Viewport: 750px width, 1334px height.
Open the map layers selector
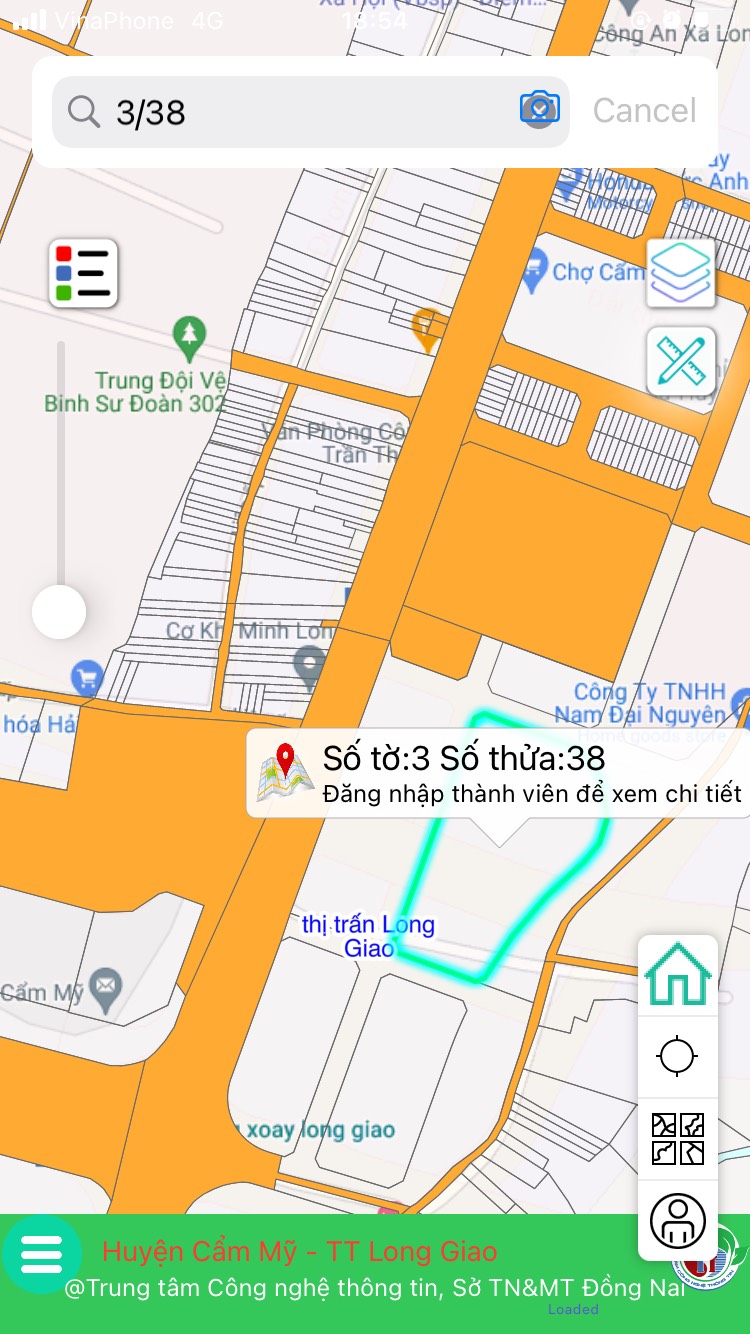[681, 272]
